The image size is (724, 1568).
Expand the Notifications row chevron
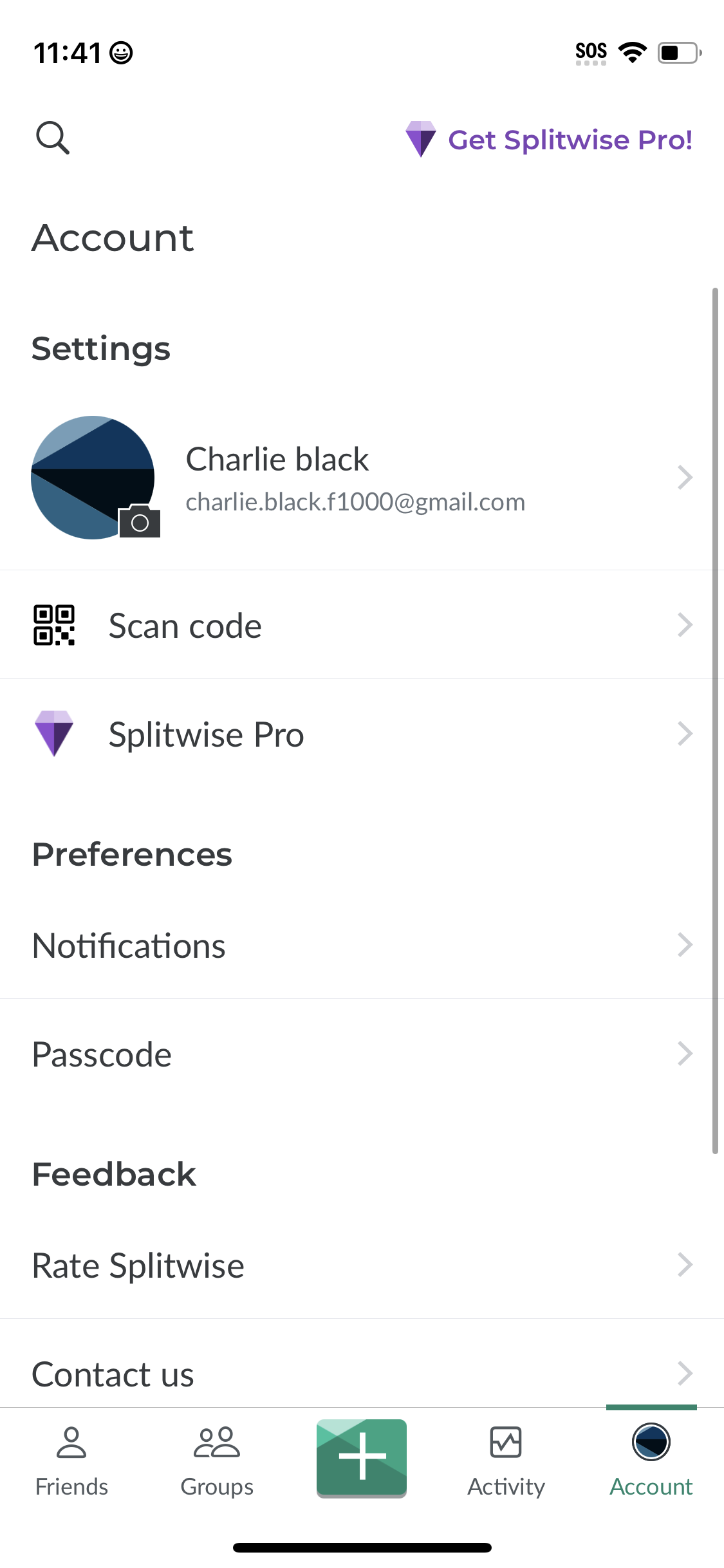[685, 944]
